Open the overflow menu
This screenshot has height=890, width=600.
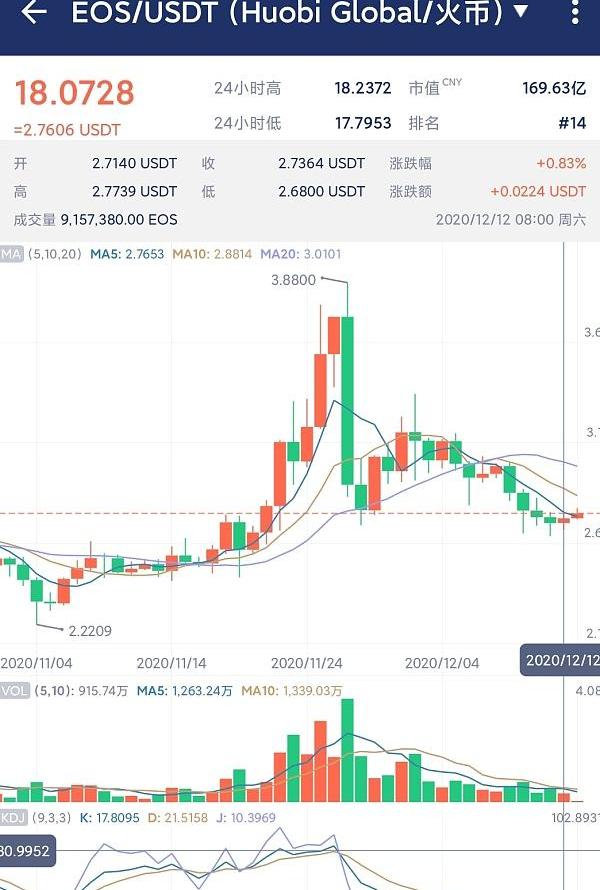(x=575, y=13)
